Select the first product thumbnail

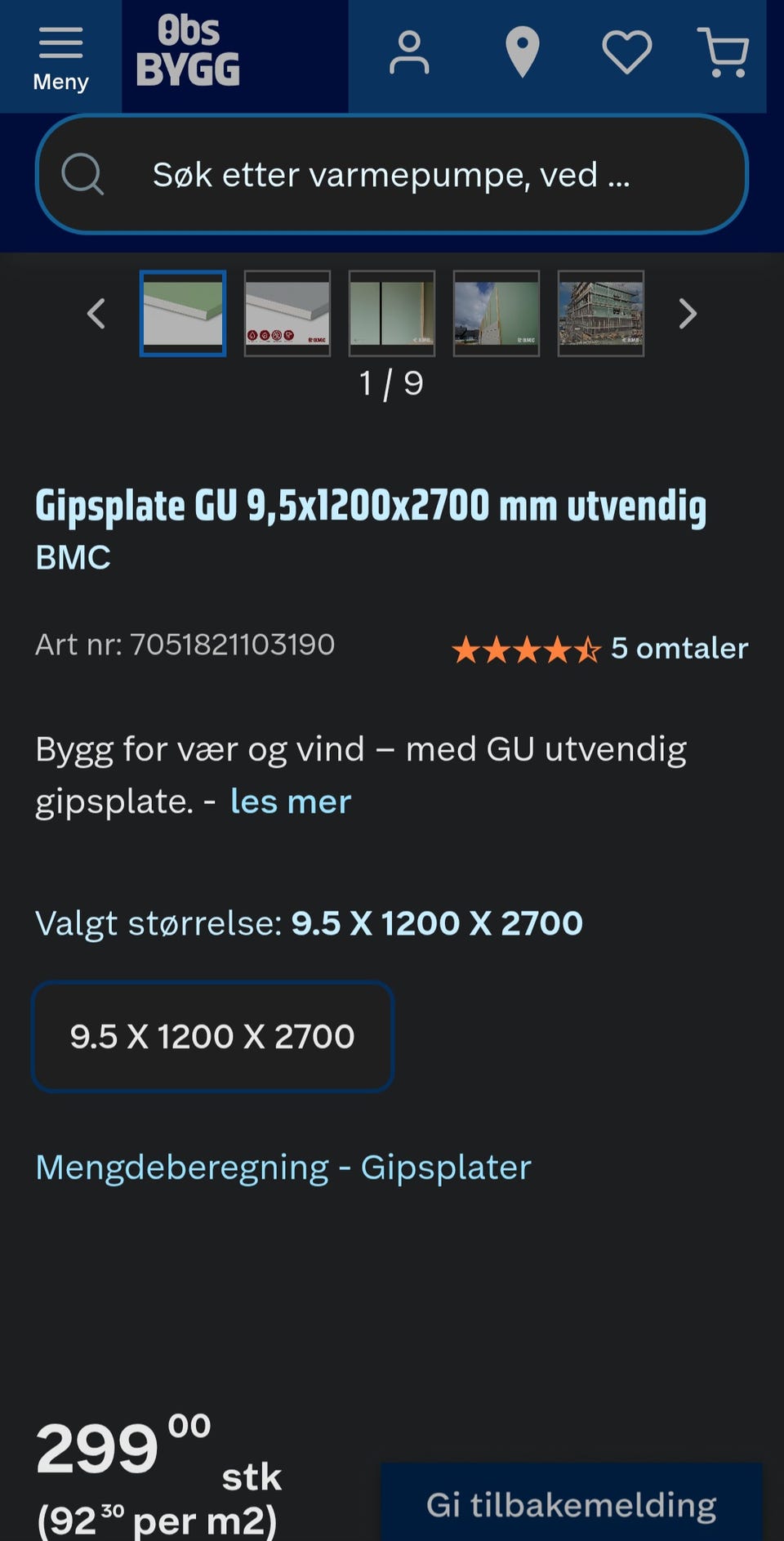click(183, 315)
